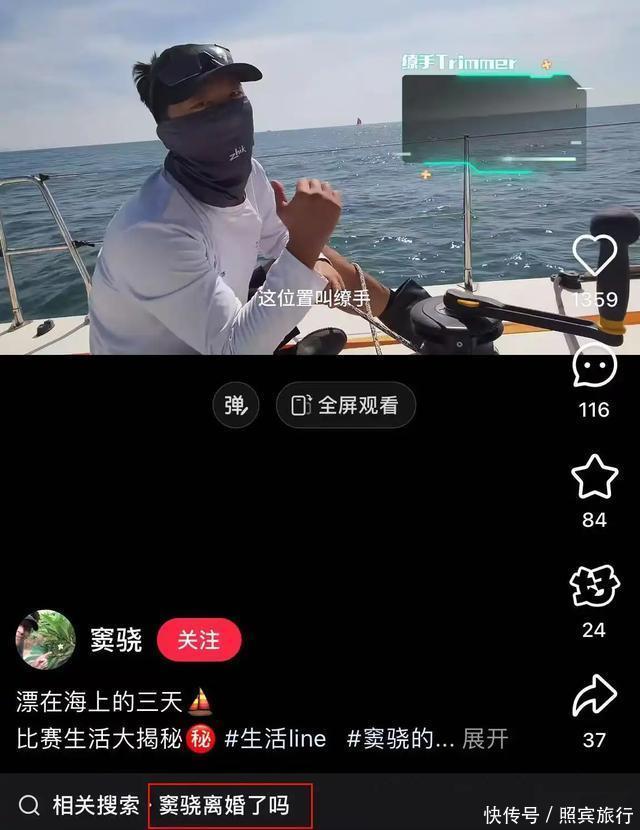
Task: Switch to 全屏观看 full-screen view
Action: click(x=346, y=405)
